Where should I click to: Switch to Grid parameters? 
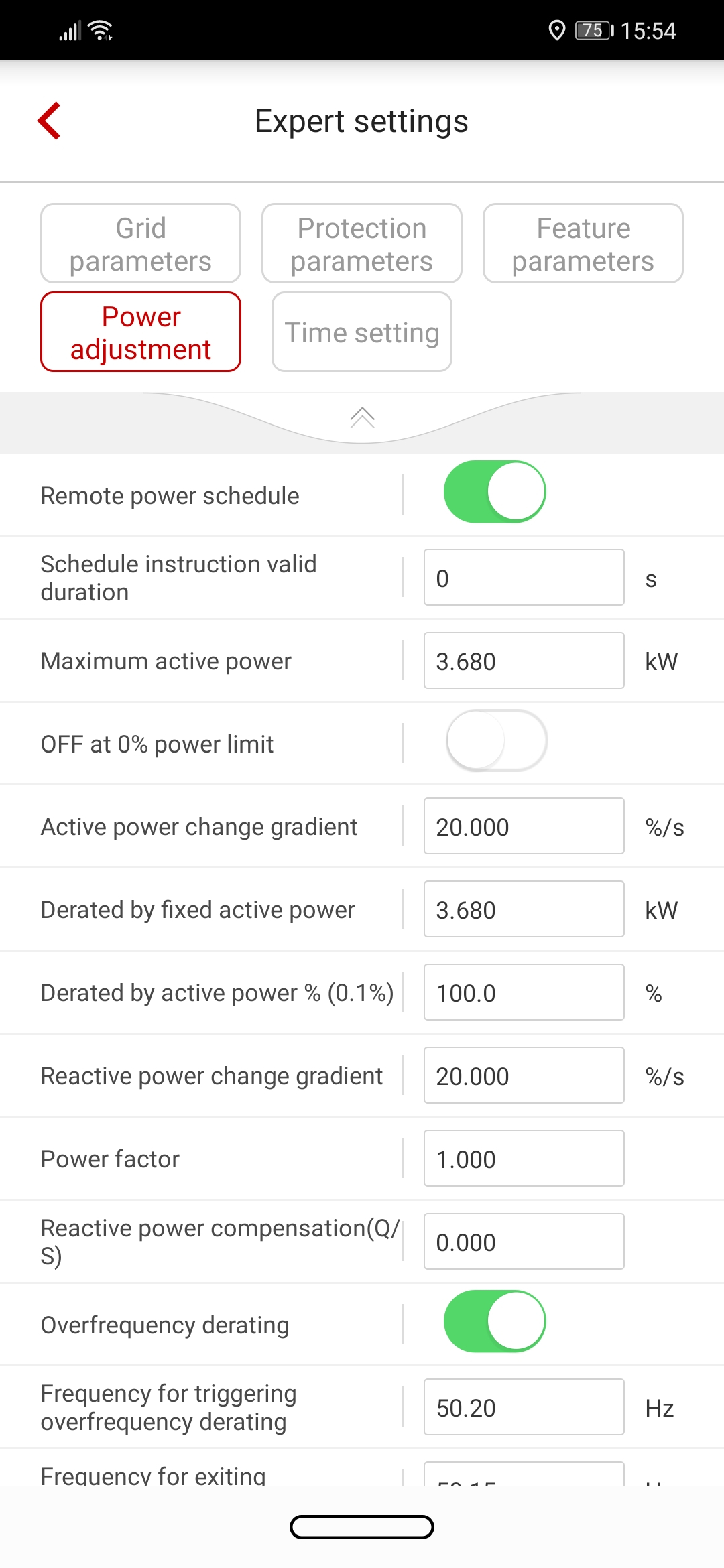(140, 243)
